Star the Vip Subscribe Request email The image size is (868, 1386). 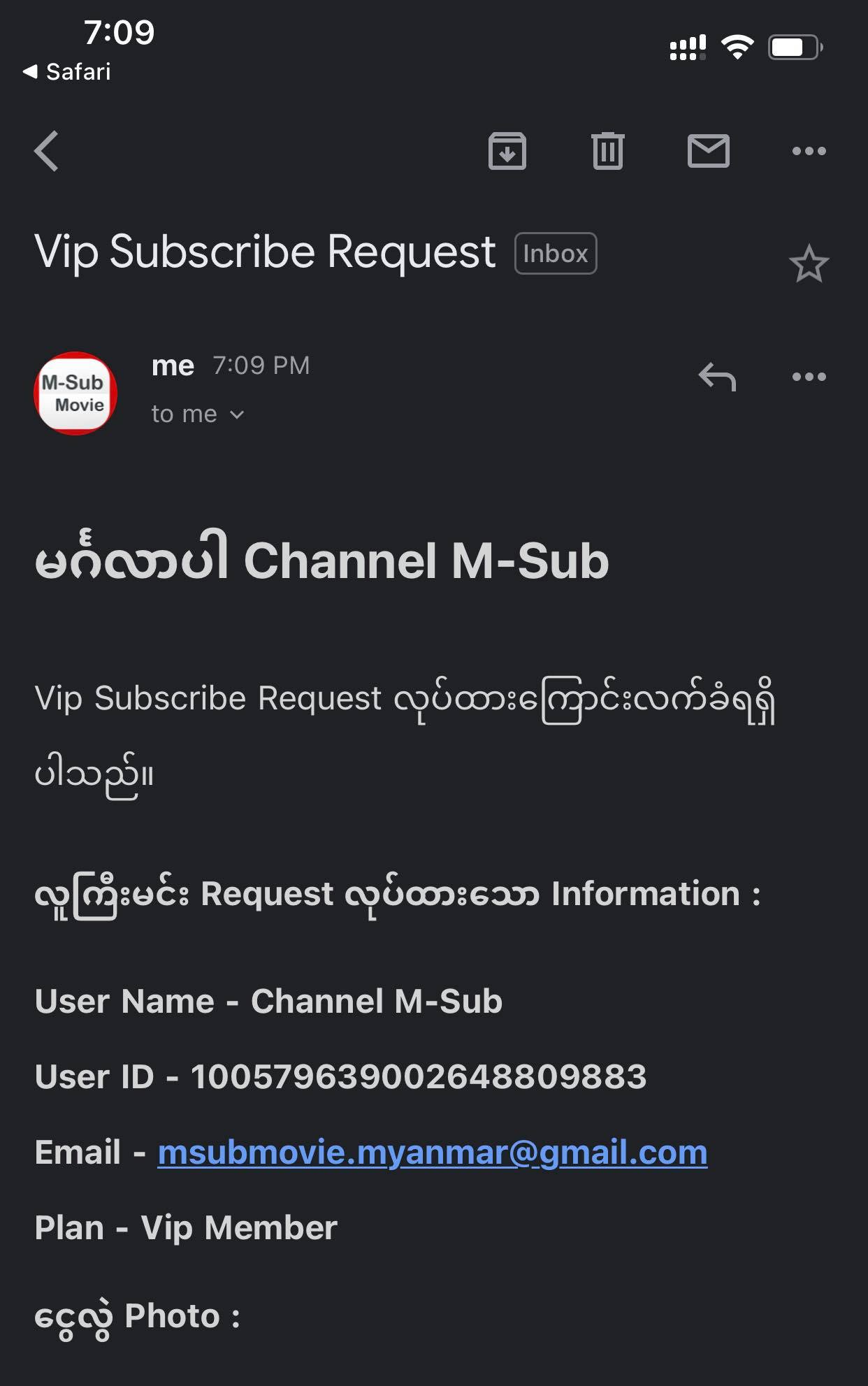click(809, 263)
